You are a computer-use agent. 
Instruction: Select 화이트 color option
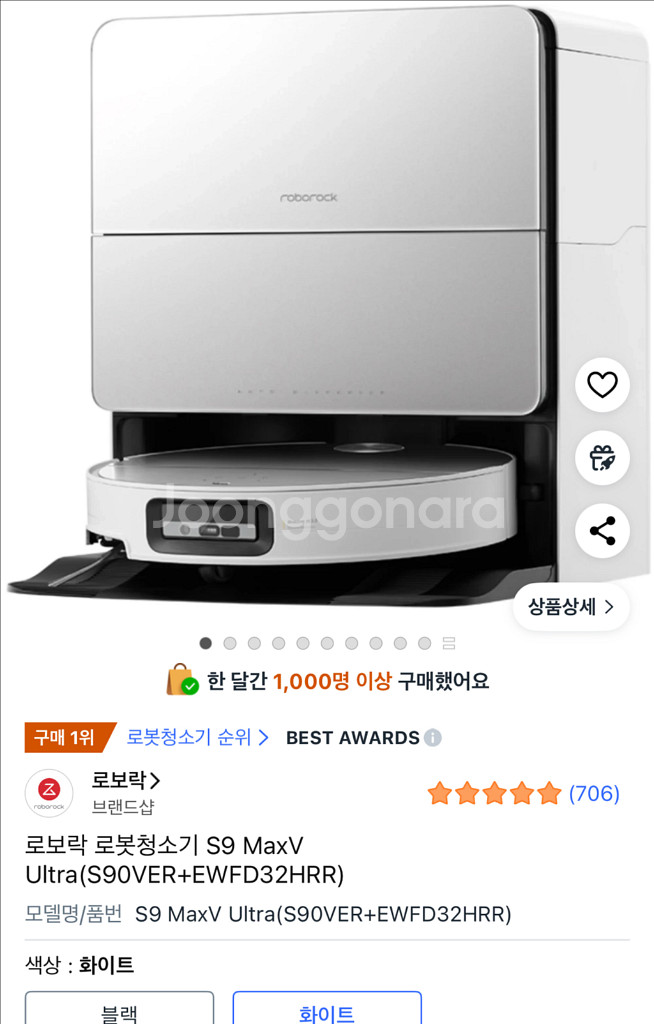click(x=327, y=1010)
